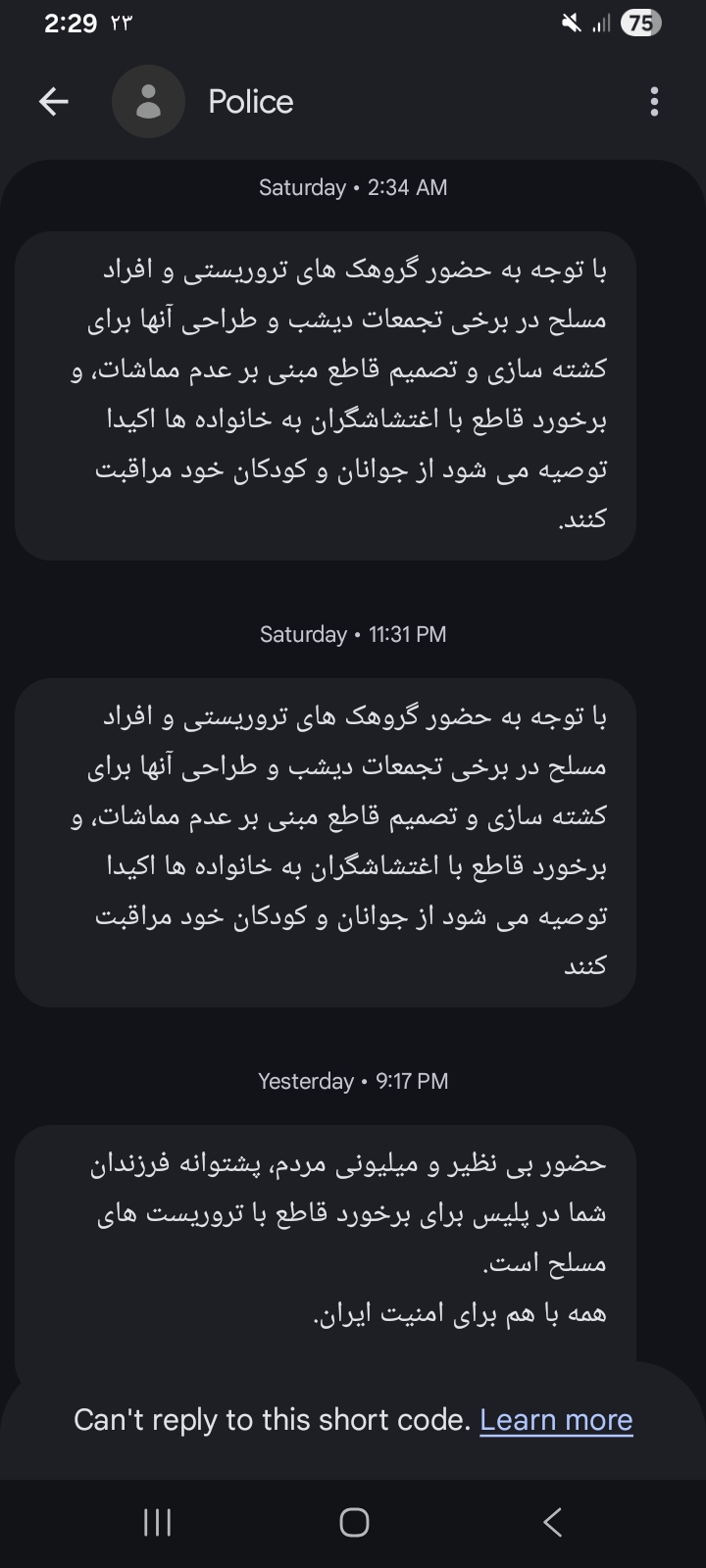Tap the system back button
The image size is (706, 1568).
[x=552, y=1522]
